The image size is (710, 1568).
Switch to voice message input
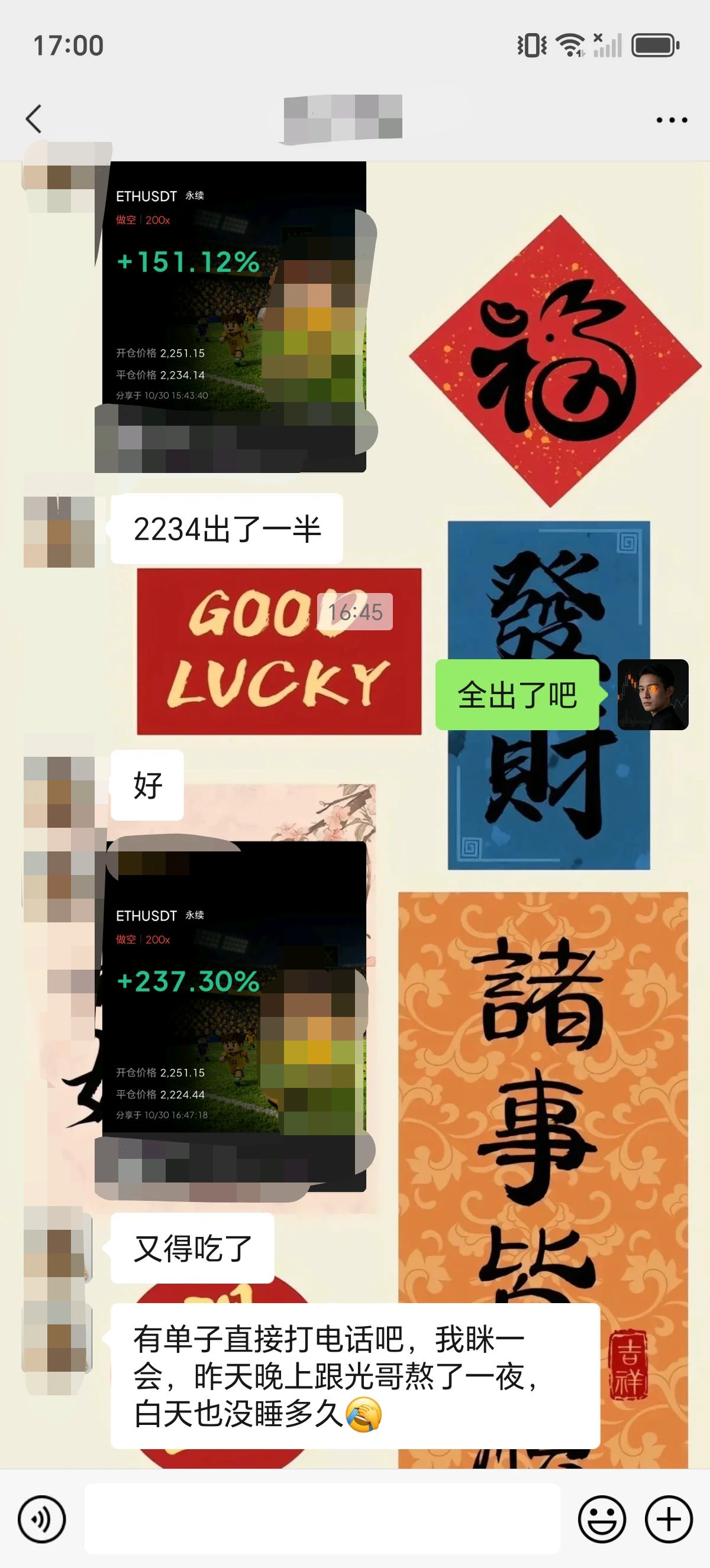(41, 1520)
